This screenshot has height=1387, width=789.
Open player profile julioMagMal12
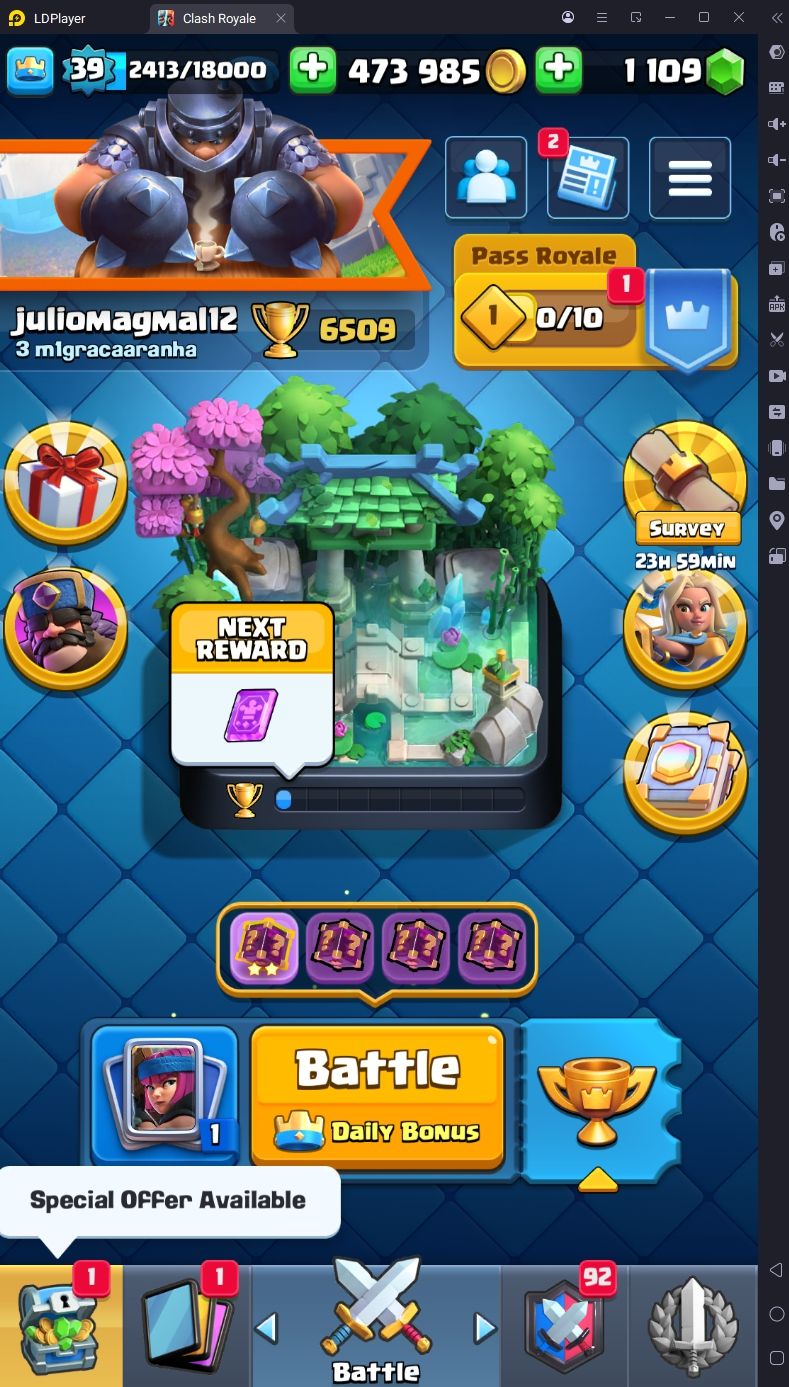(x=125, y=320)
